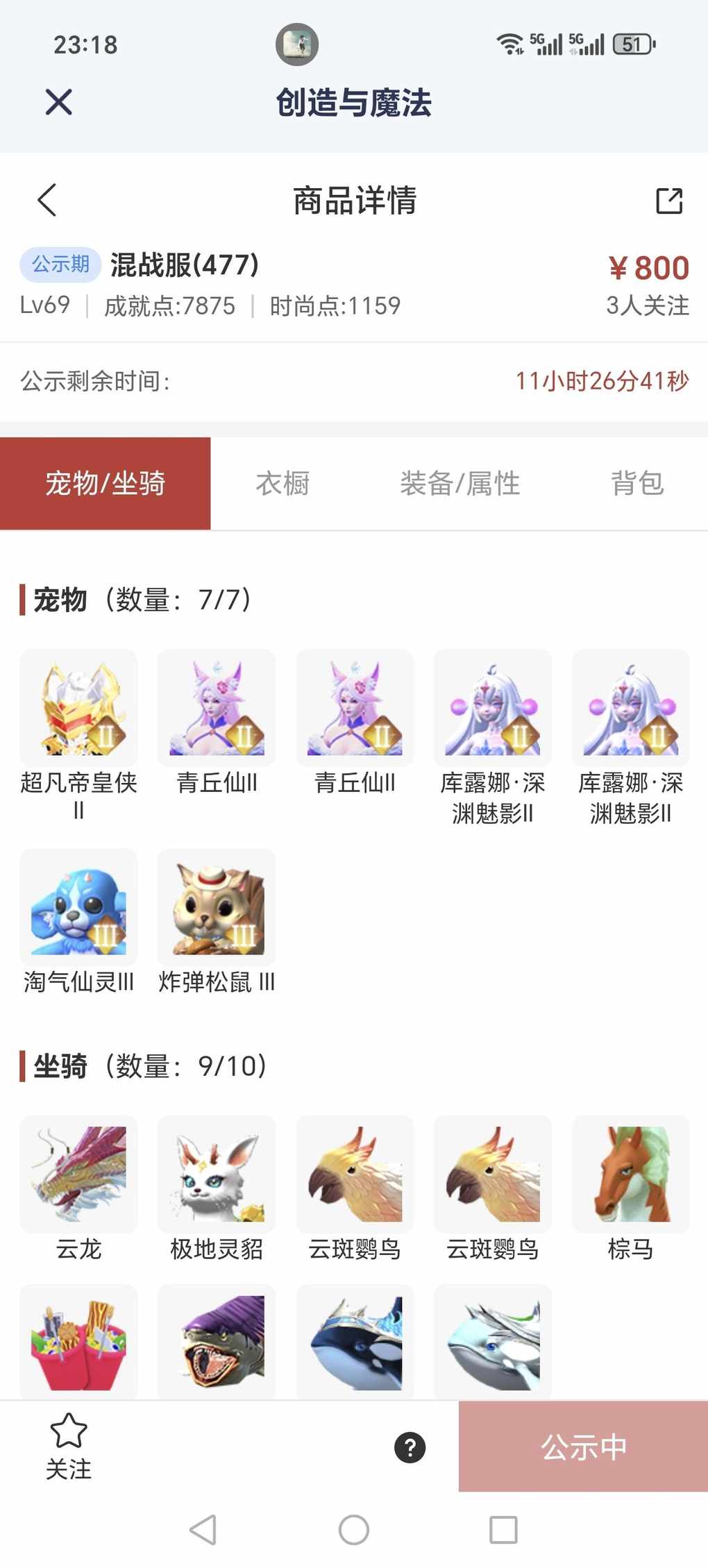Open the 装备/属性 tab

point(460,483)
